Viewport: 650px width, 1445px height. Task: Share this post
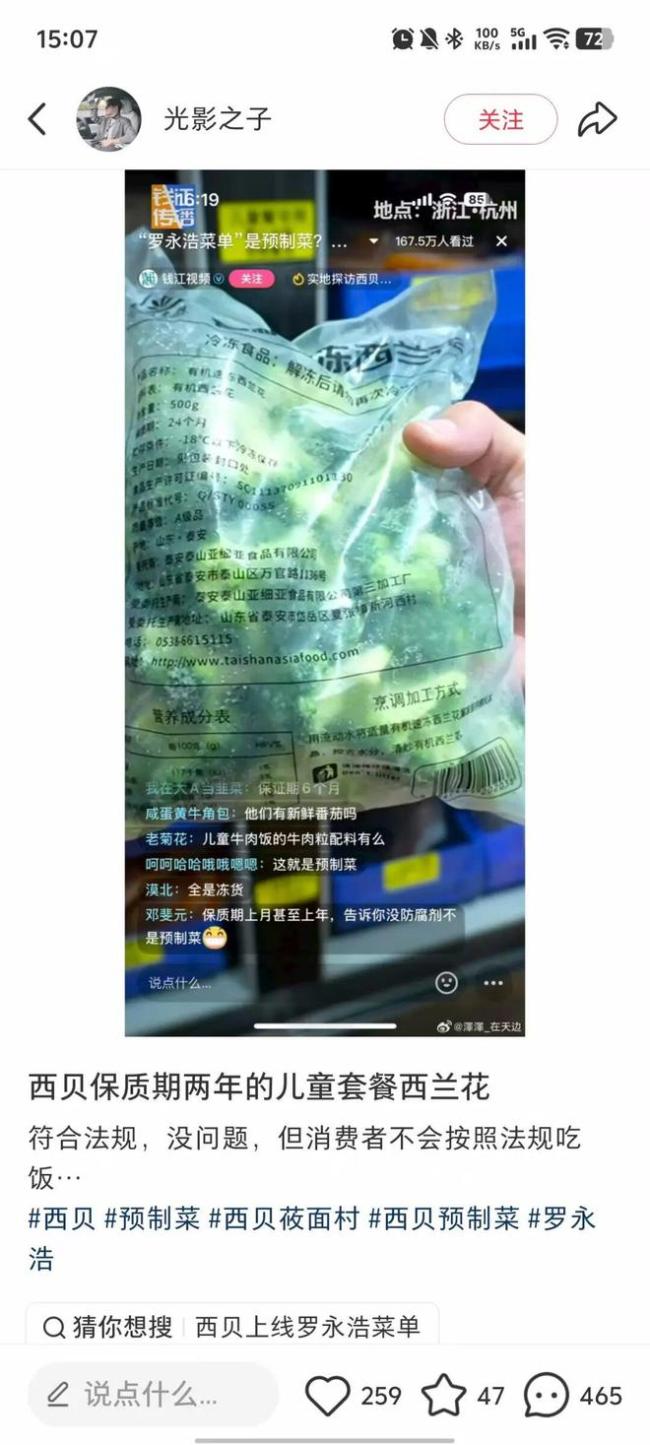(597, 120)
